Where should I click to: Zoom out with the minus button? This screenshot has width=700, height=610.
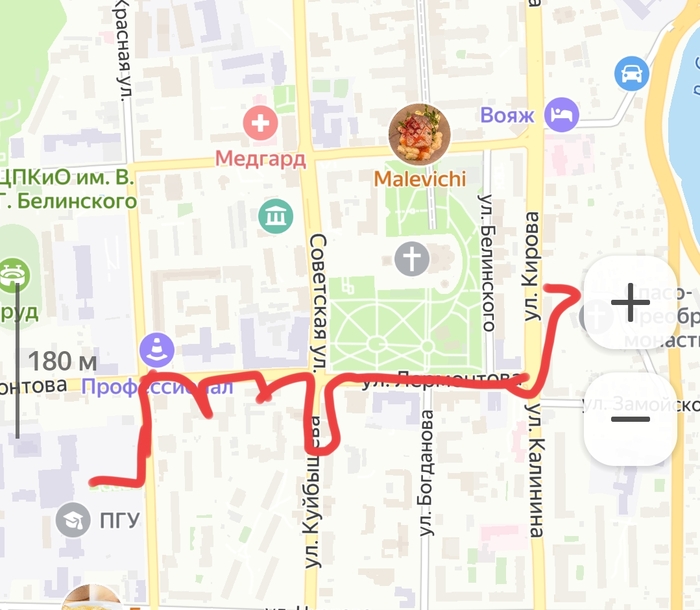tap(630, 419)
